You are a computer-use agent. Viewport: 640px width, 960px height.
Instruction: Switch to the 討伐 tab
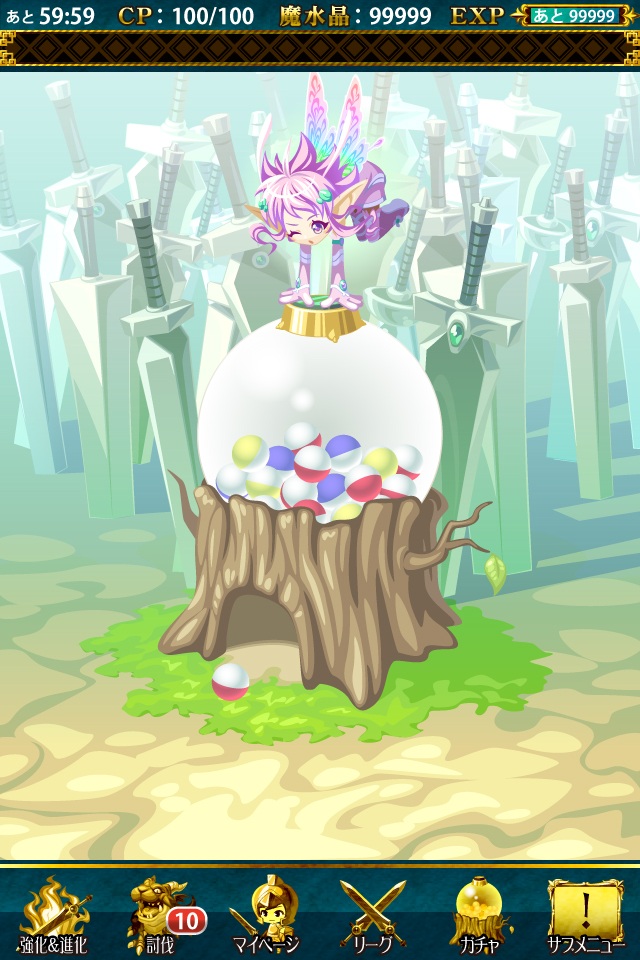160,914
